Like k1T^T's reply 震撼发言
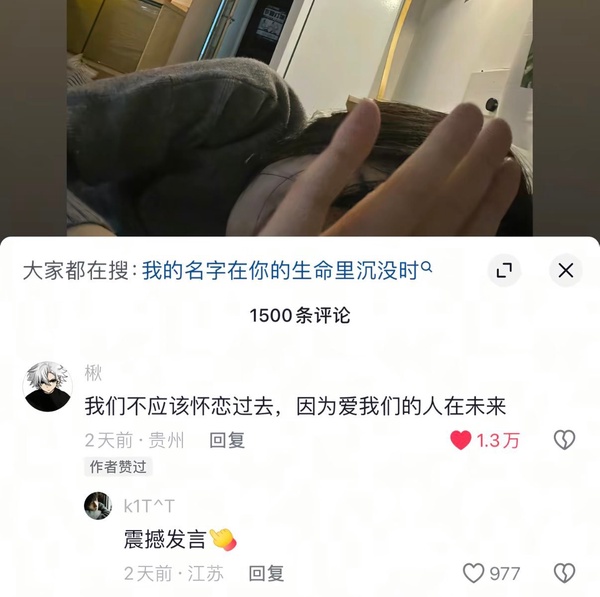Viewport: 600px width, 597px height. tap(474, 573)
